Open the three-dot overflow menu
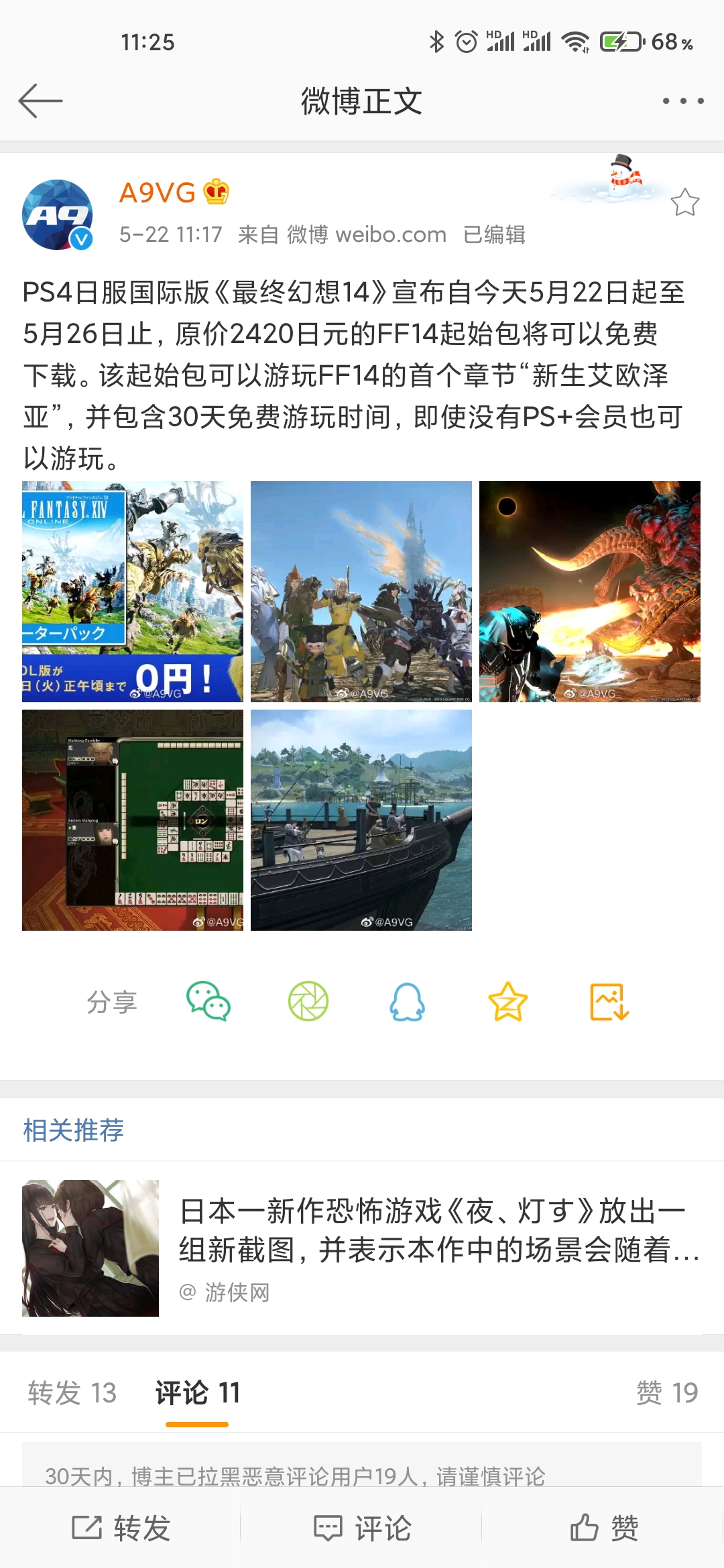The width and height of the screenshot is (724, 1568). [x=682, y=101]
